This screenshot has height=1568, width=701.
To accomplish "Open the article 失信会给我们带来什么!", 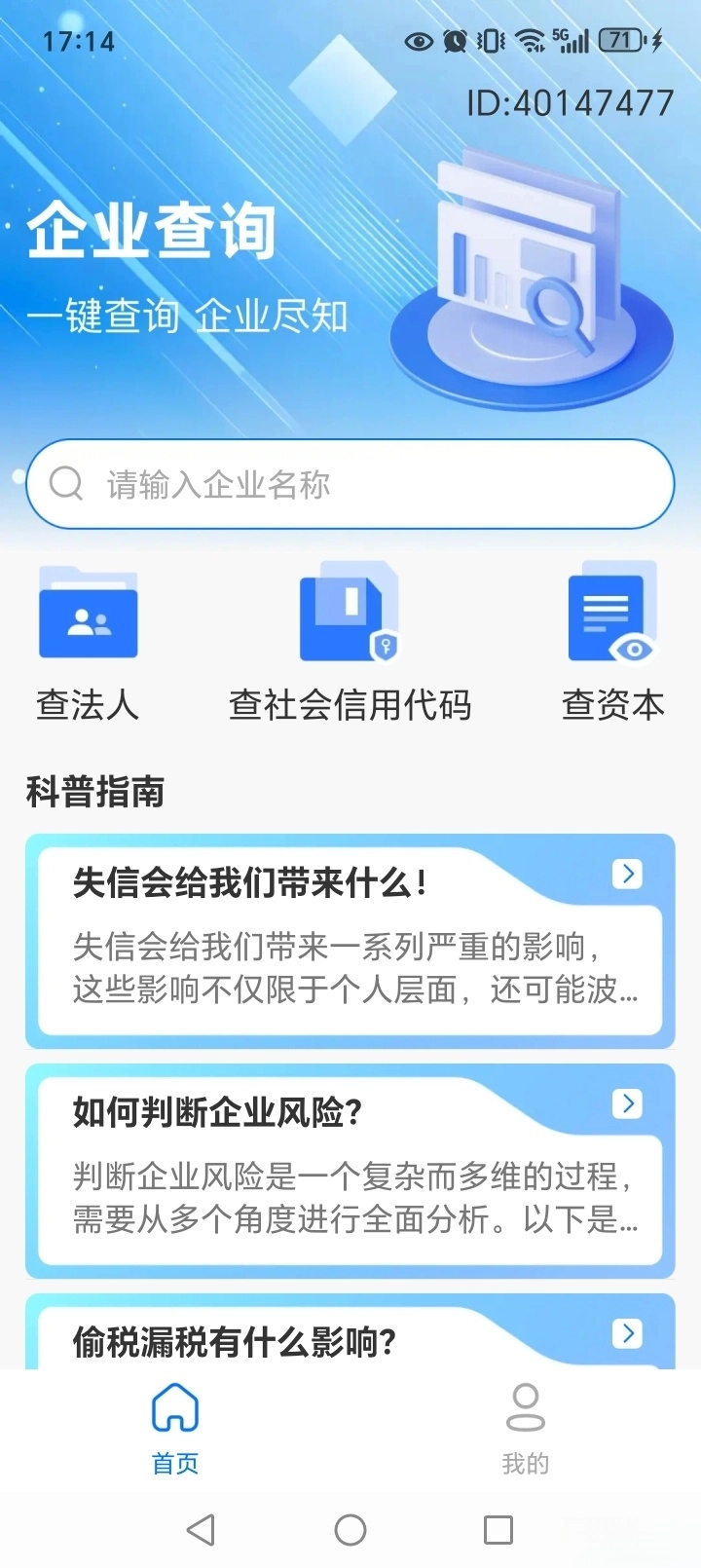I will [x=350, y=940].
